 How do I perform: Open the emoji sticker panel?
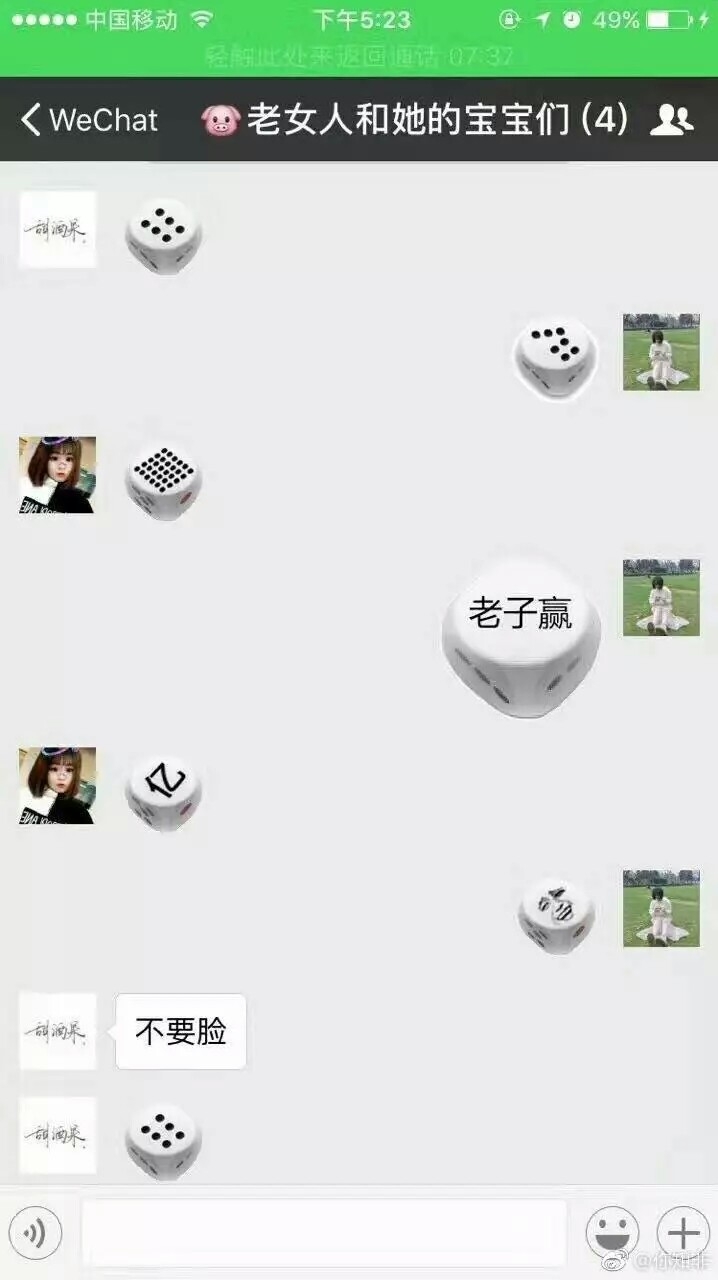612,1232
